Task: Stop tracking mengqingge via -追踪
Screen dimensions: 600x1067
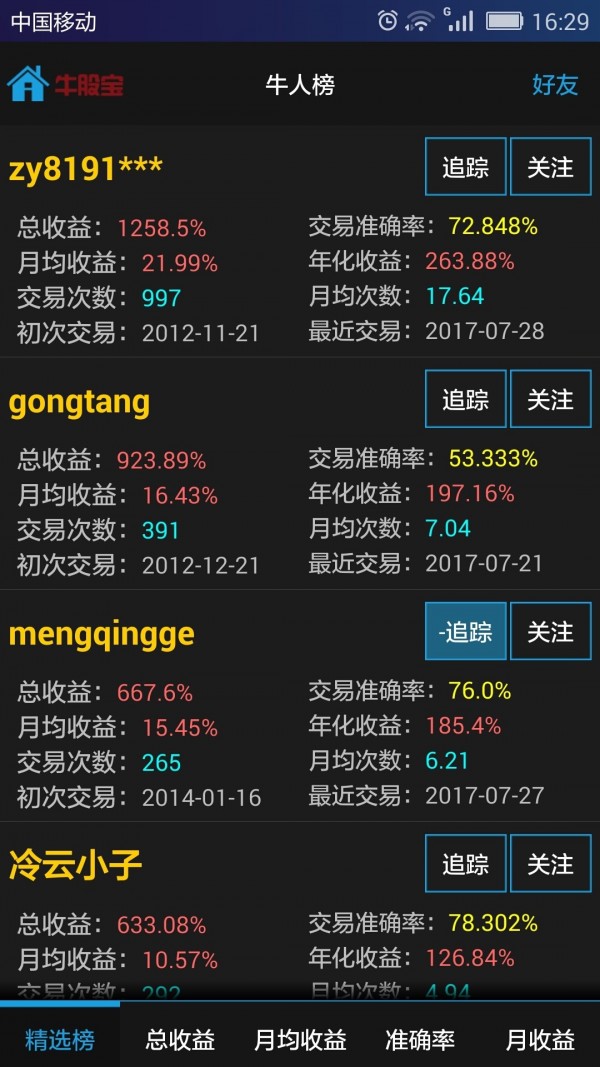Action: (x=465, y=631)
